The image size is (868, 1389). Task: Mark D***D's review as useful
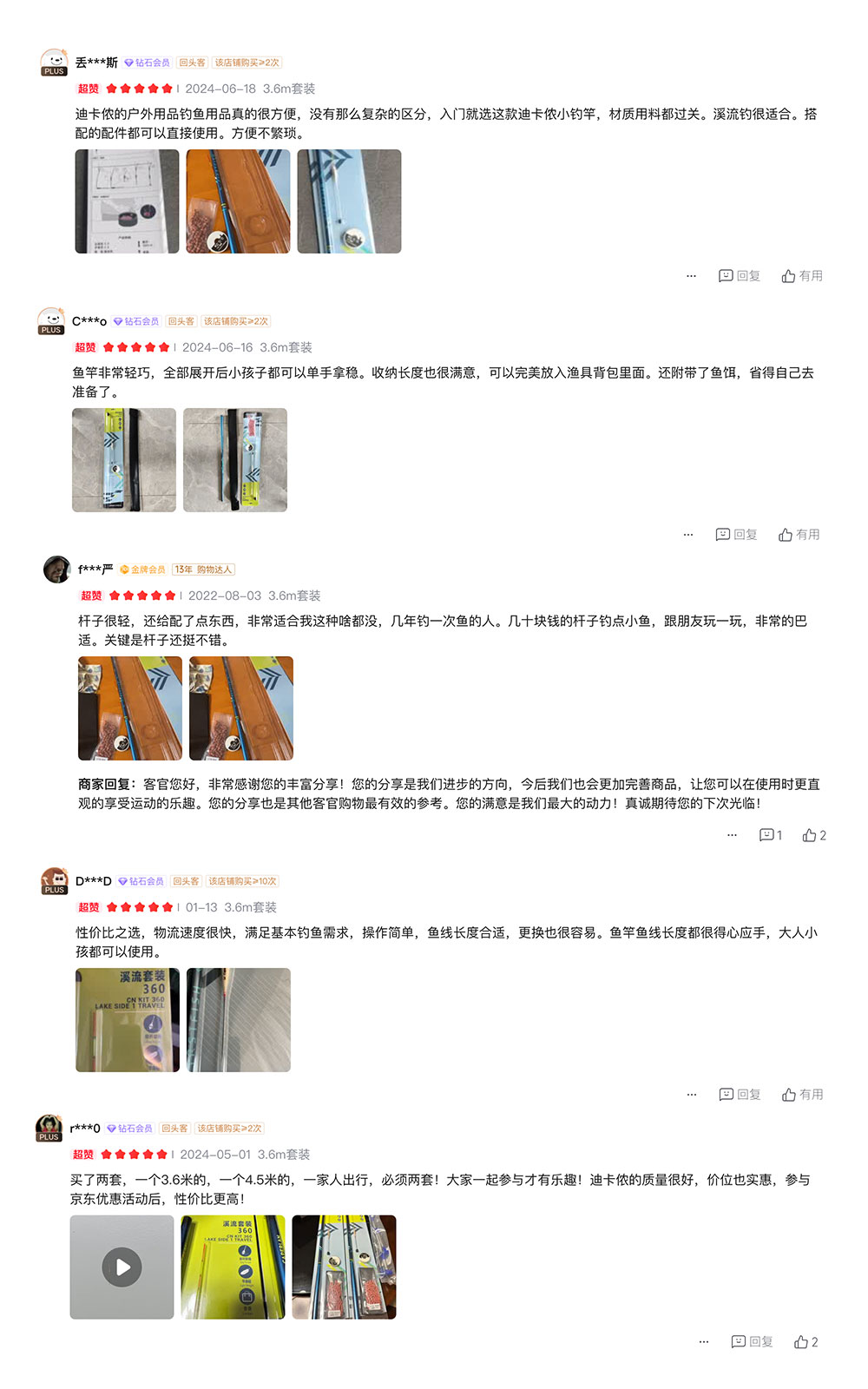click(x=802, y=1095)
